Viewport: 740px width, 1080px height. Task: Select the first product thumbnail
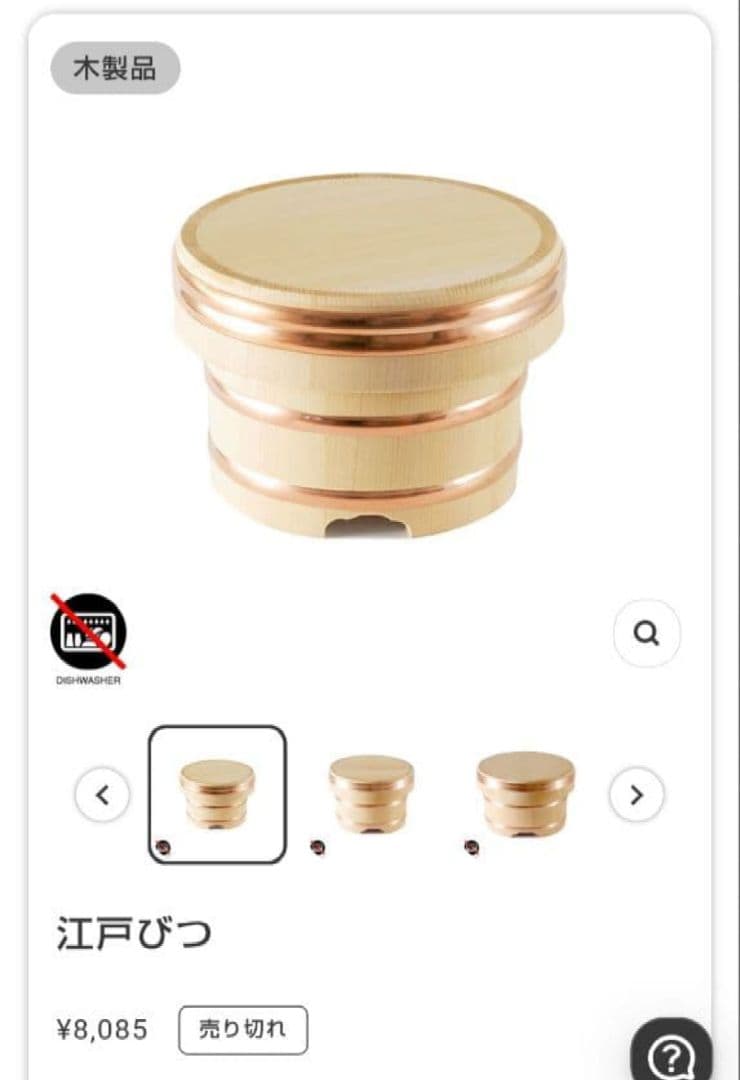tap(218, 794)
